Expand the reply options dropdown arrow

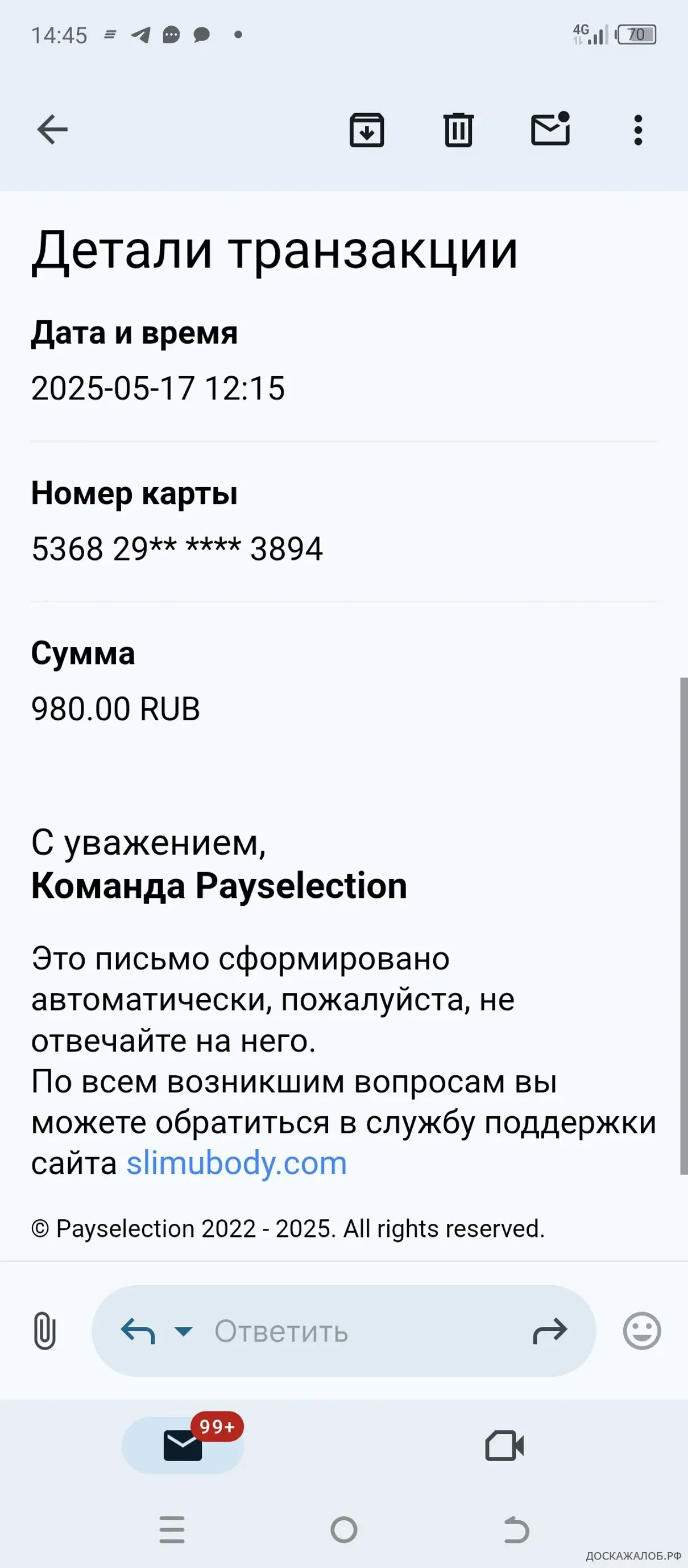coord(183,1331)
